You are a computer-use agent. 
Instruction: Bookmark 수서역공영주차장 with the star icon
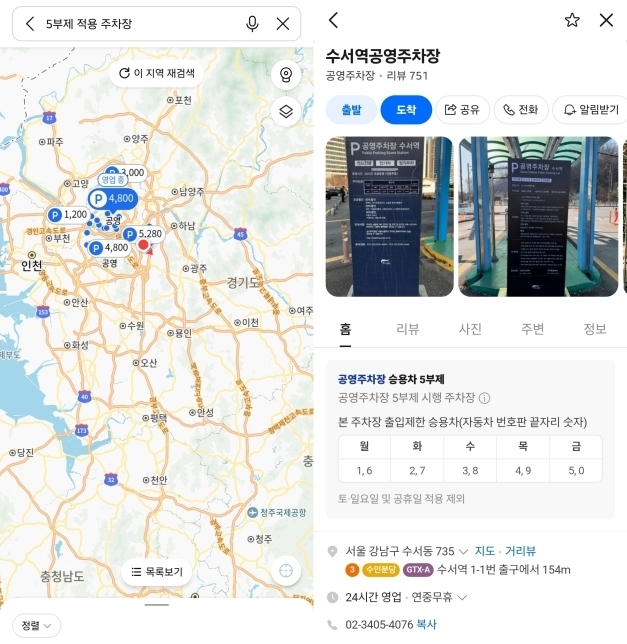572,20
